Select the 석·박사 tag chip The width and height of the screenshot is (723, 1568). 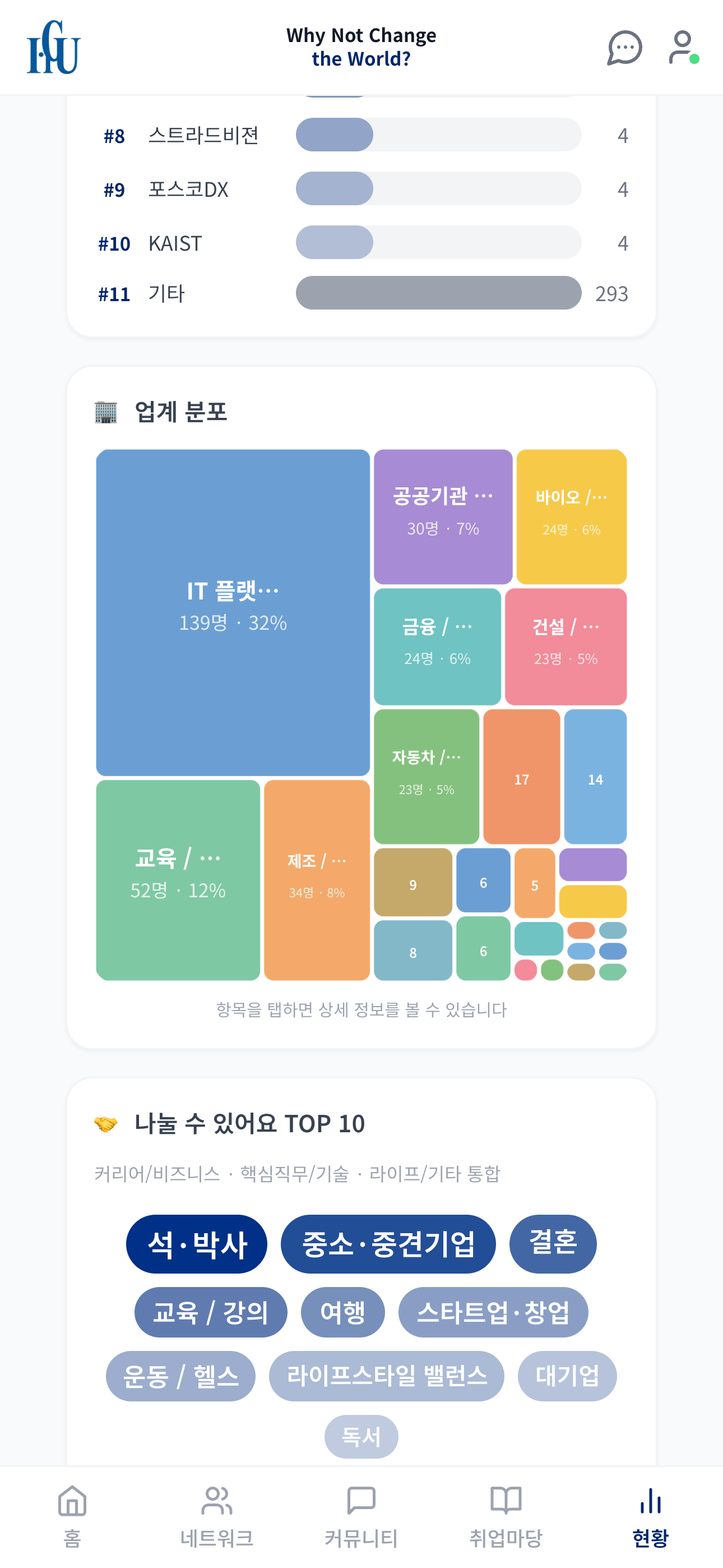[196, 1243]
